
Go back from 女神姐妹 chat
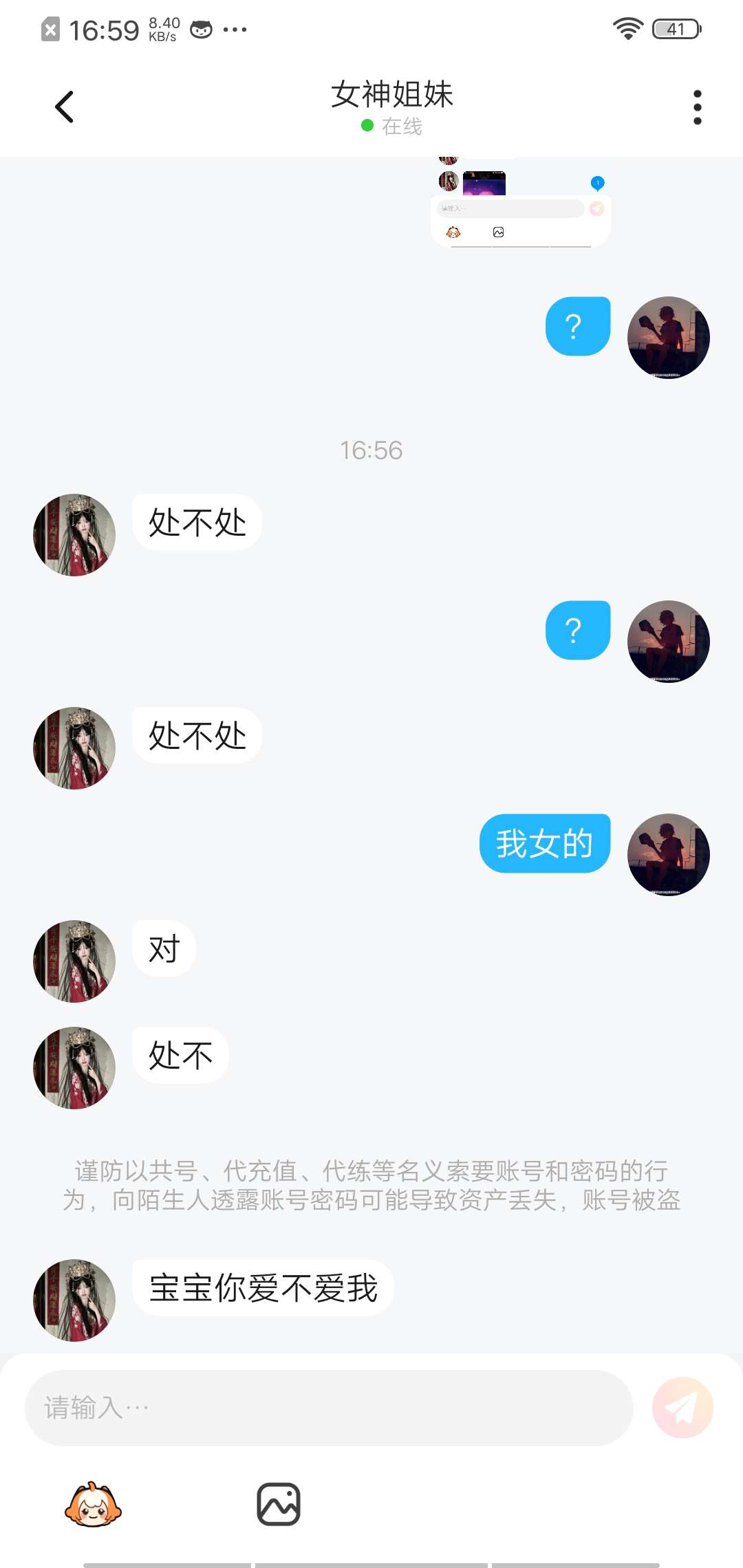64,107
